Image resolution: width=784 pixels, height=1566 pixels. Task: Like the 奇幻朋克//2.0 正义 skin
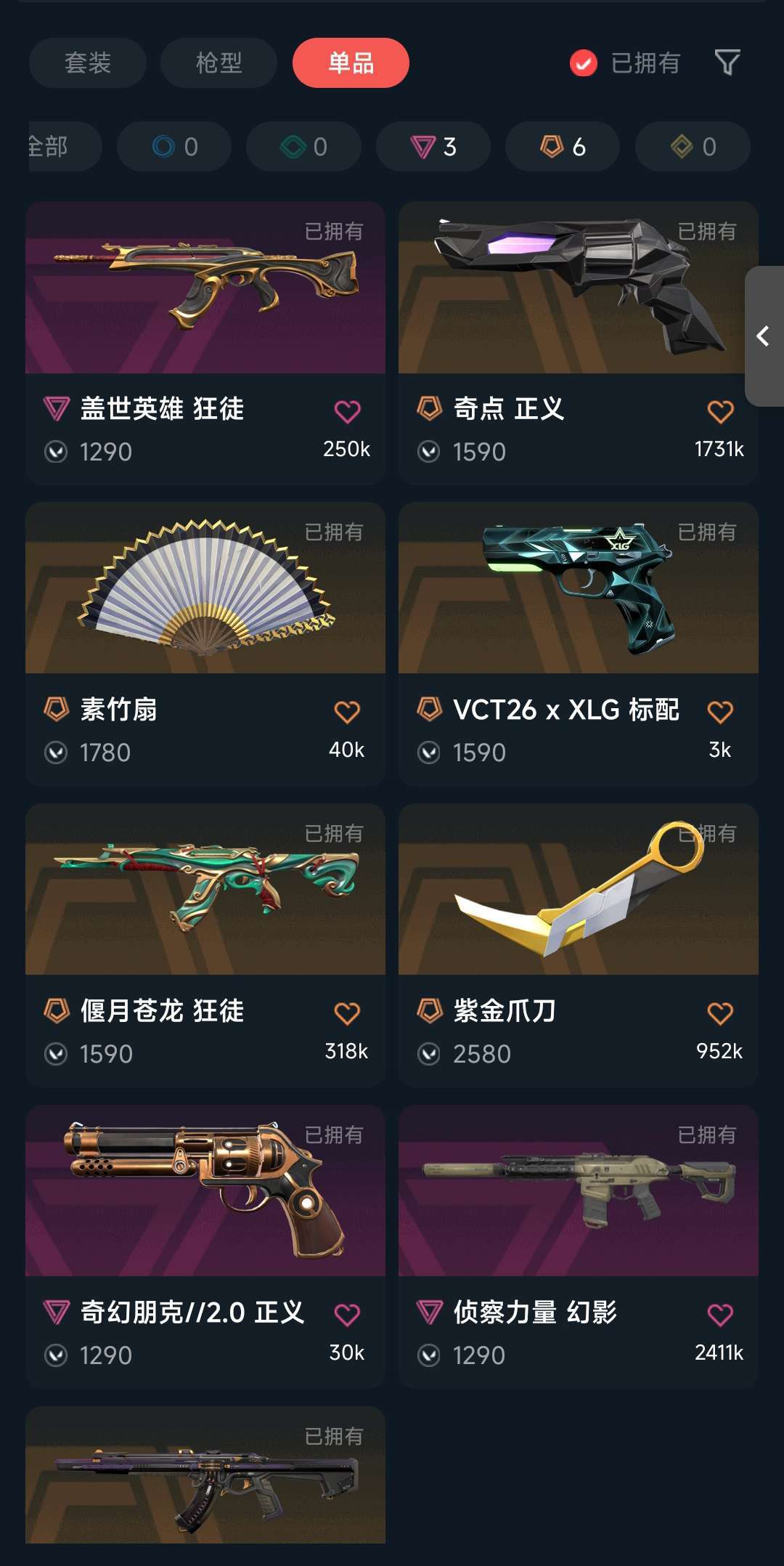tap(347, 1315)
